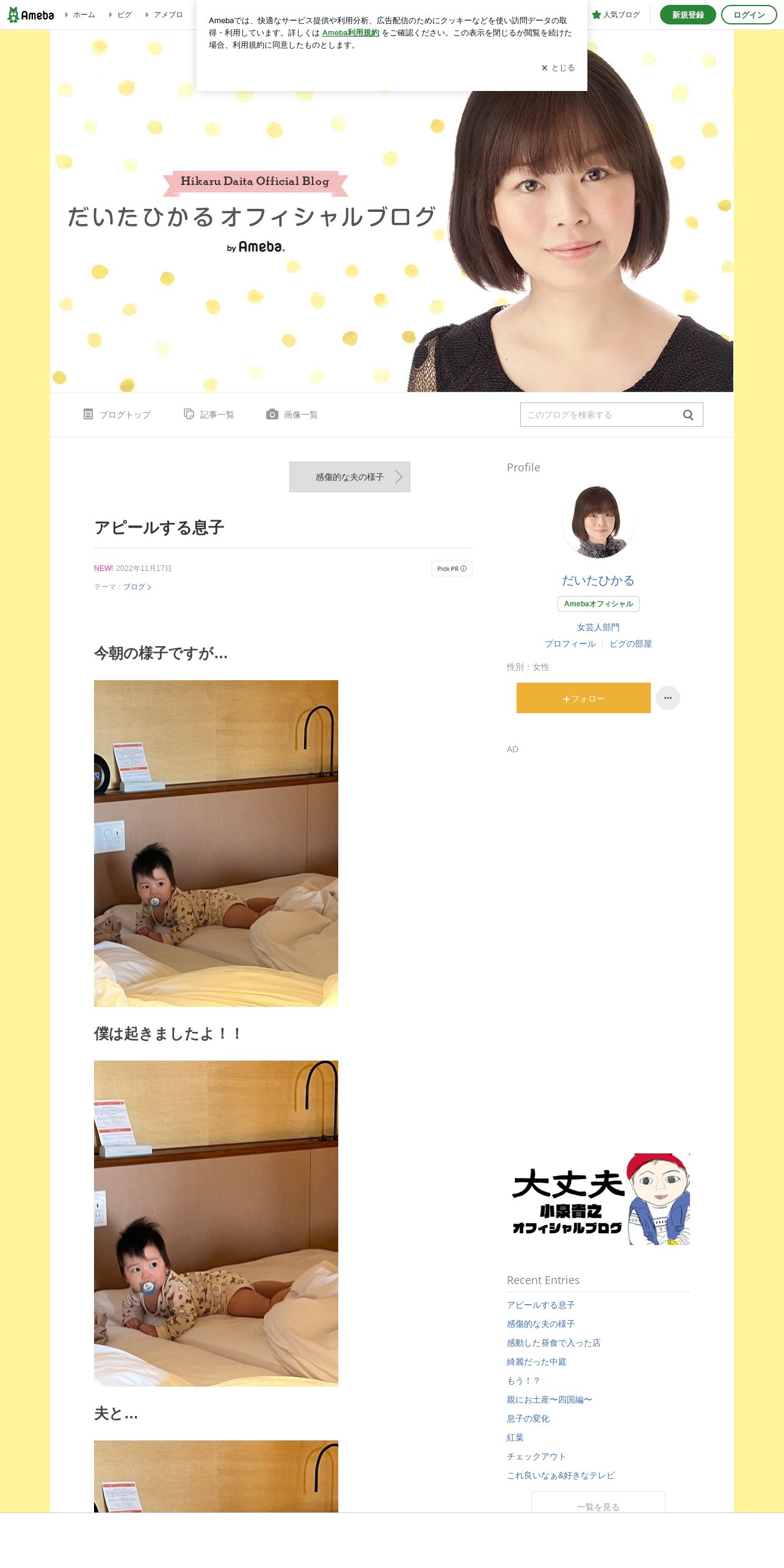Open the Pick PR info badge
The height and width of the screenshot is (1568, 784).
point(452,568)
